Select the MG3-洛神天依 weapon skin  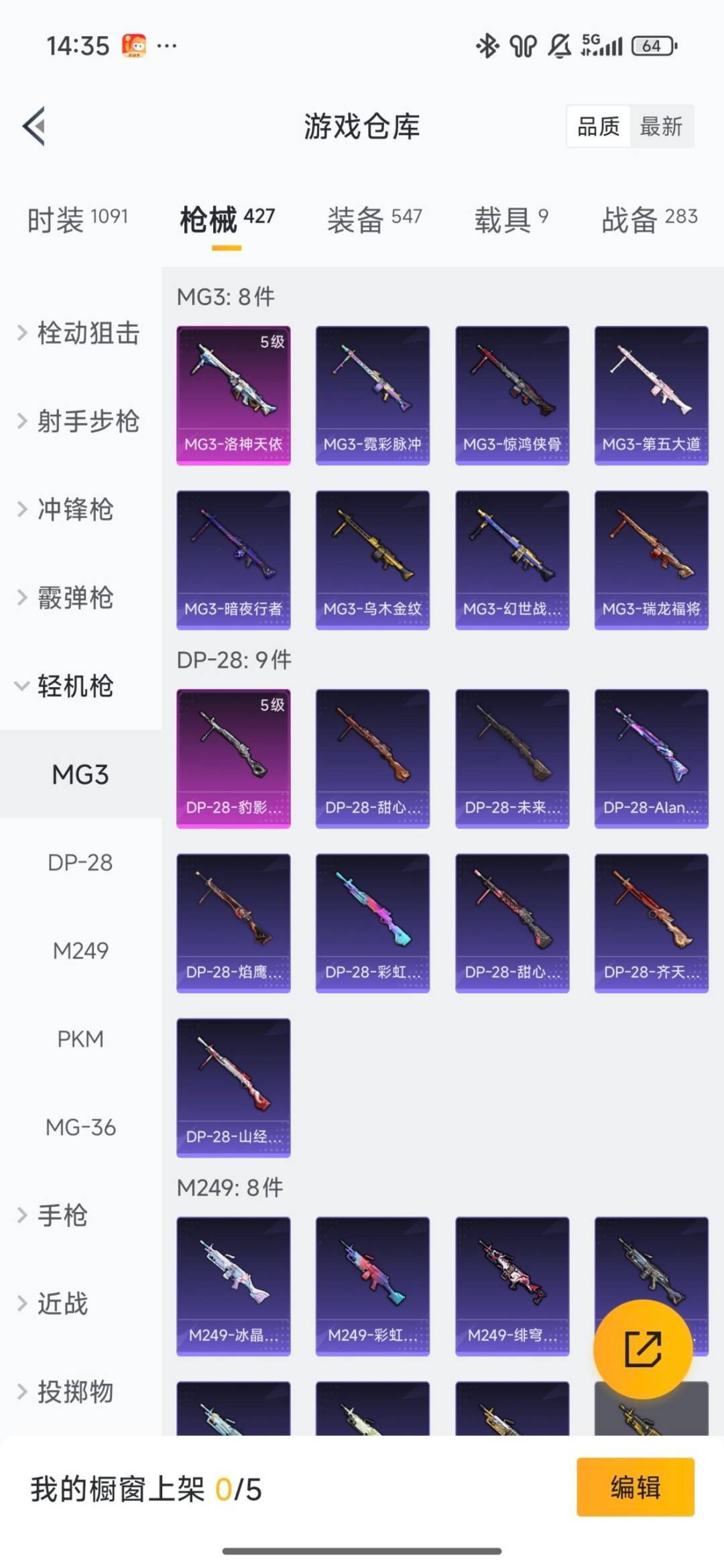tap(233, 394)
